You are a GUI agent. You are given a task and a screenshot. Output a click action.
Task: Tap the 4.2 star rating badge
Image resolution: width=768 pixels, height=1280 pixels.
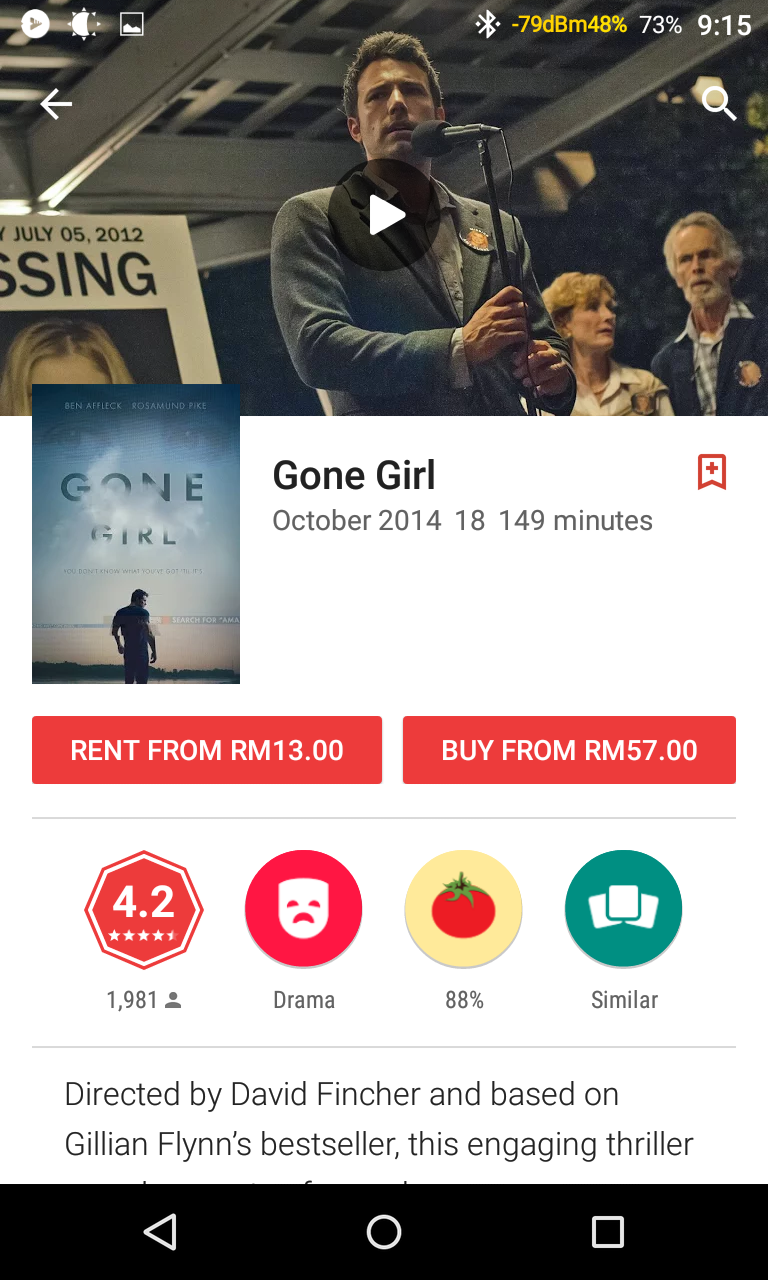click(x=143, y=908)
